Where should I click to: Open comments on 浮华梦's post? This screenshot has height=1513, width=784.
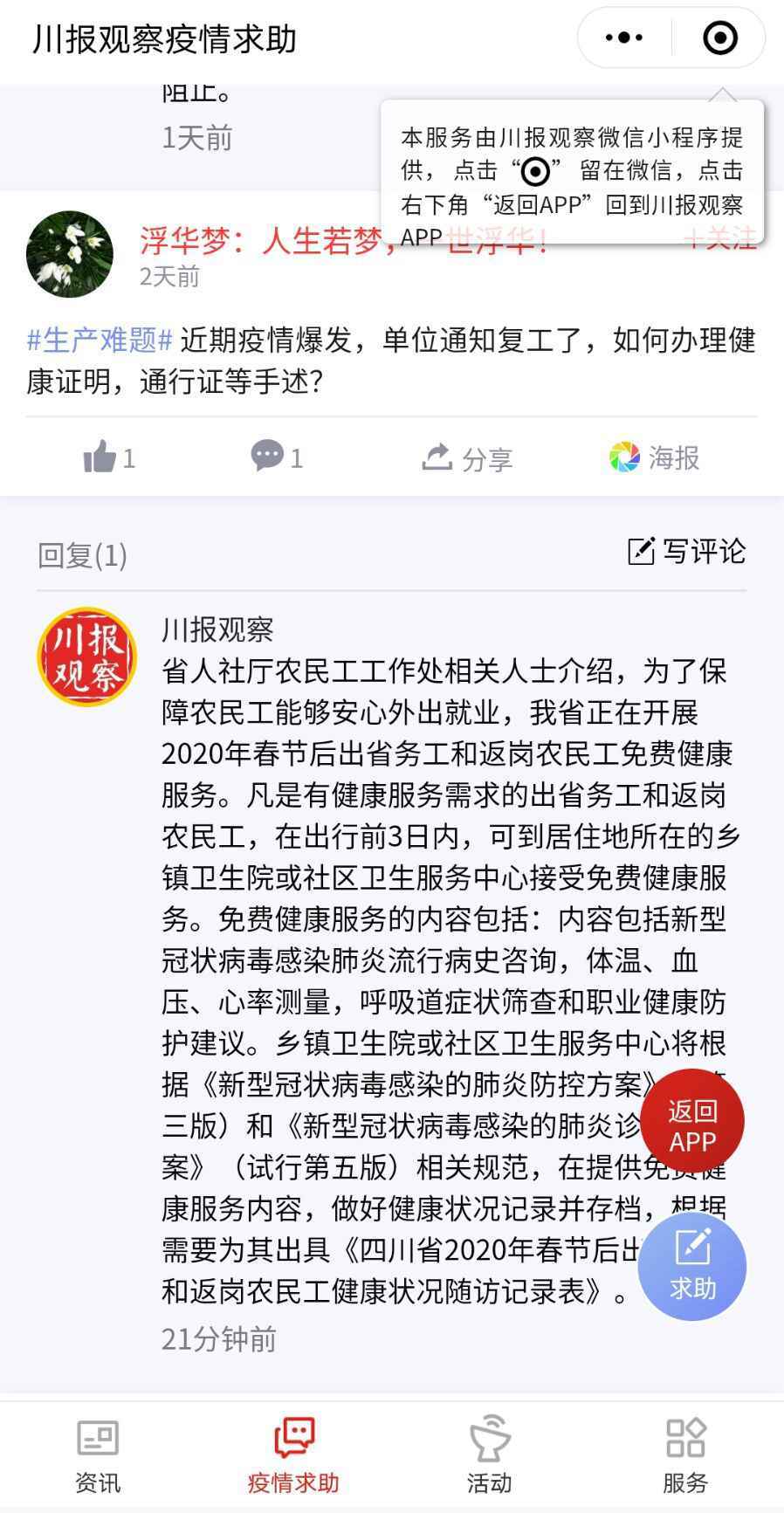[276, 457]
